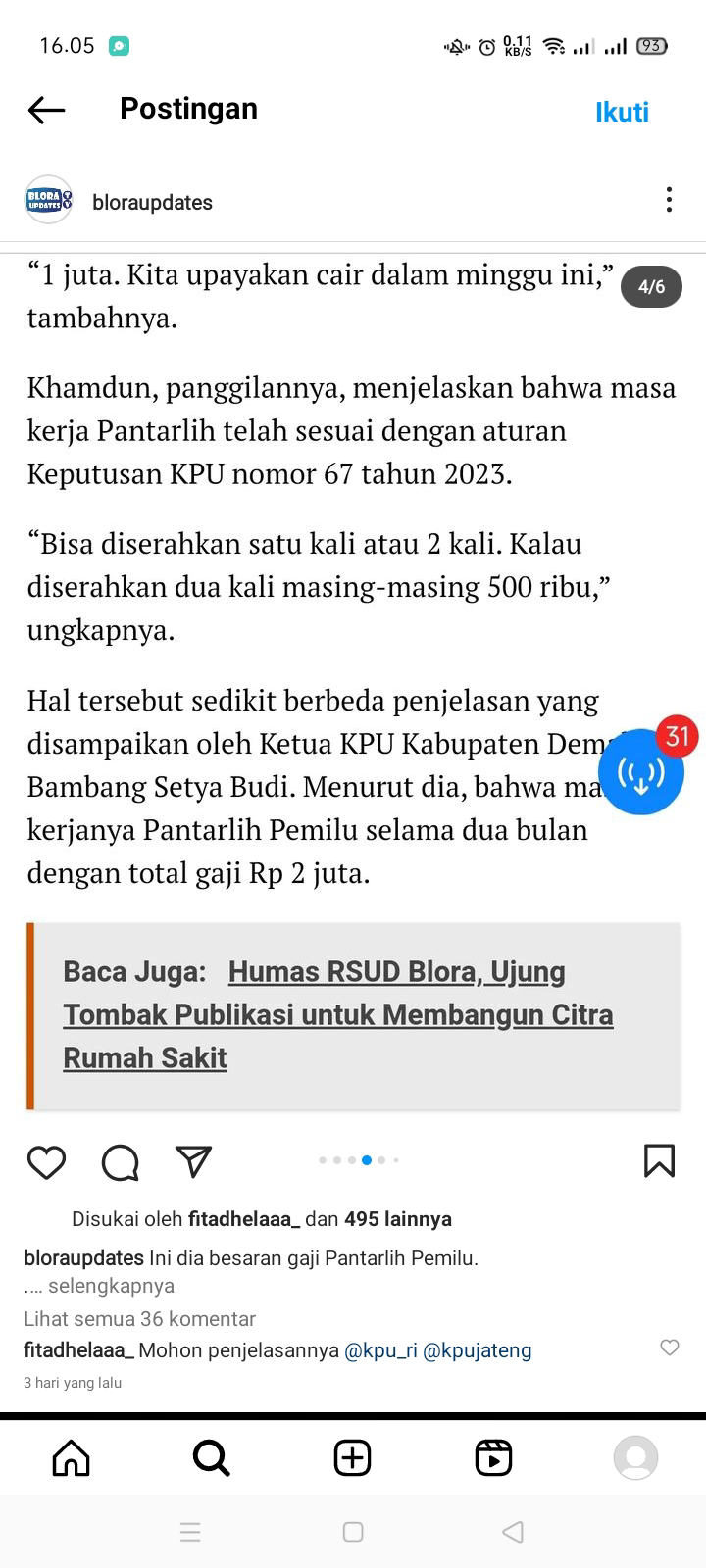706x1568 pixels.
Task: Bookmark this post
Action: pos(659,1161)
